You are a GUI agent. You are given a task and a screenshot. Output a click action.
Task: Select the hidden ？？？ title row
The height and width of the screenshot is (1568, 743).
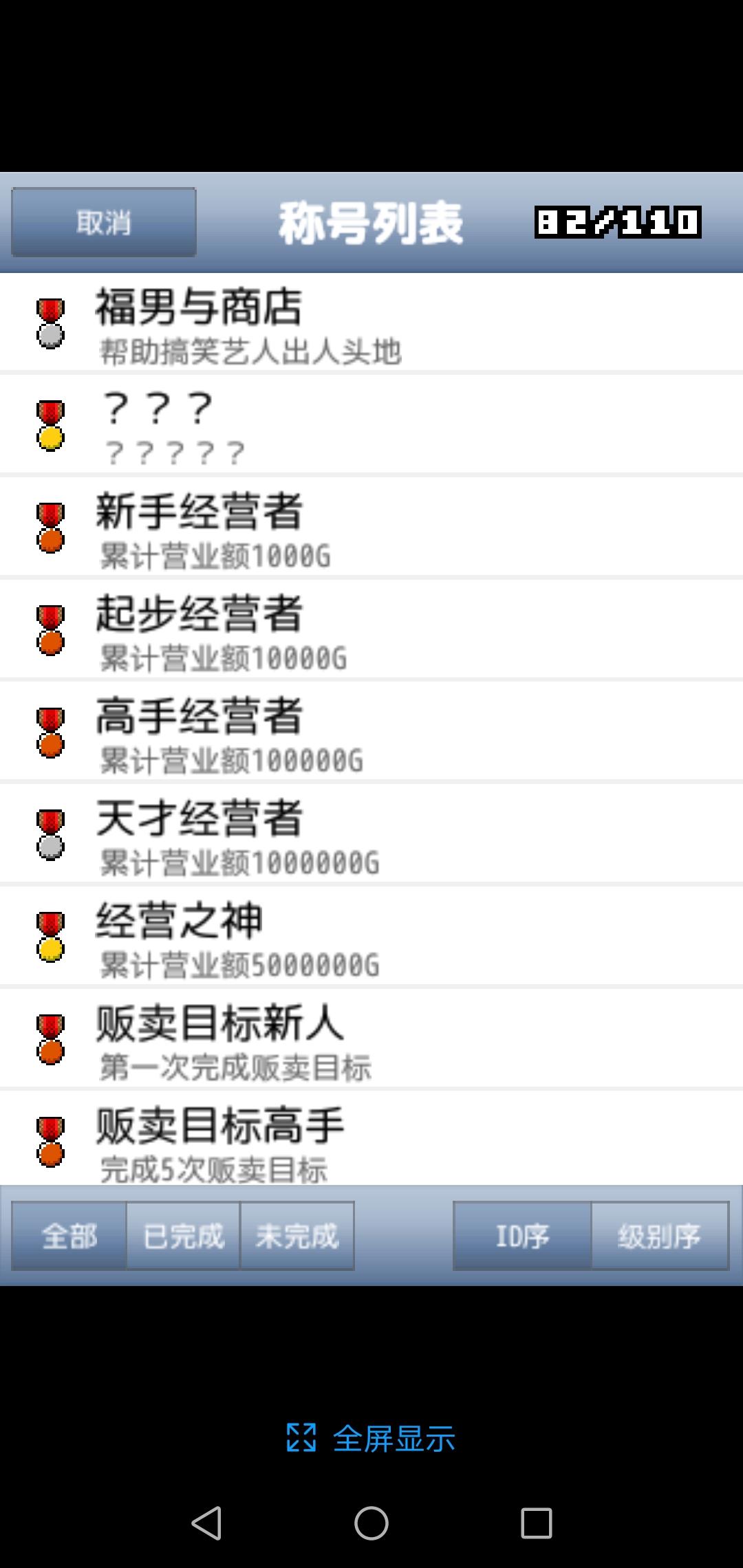371,424
